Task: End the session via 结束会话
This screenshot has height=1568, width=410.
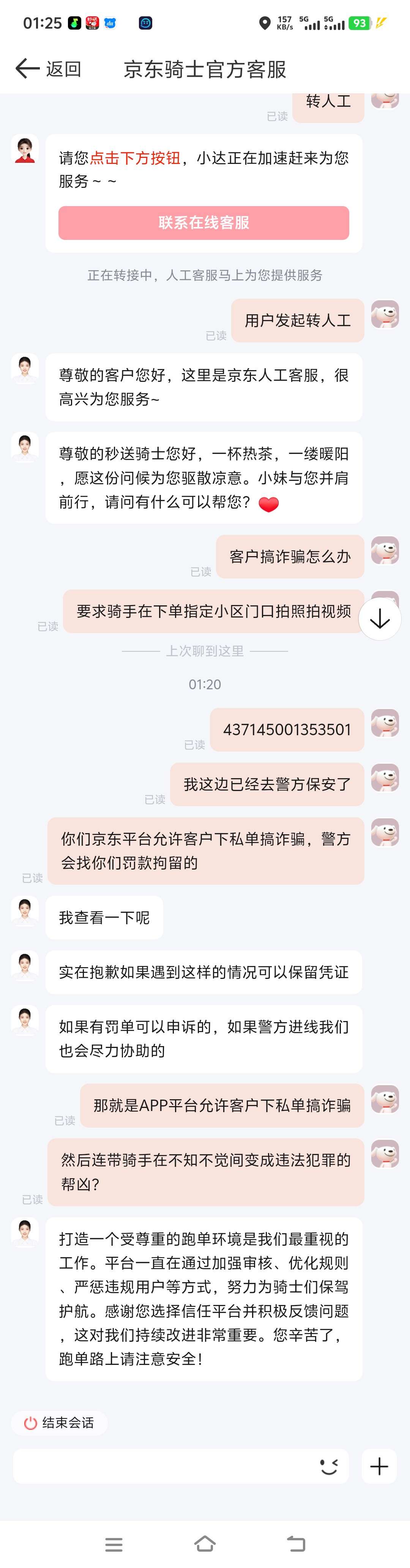Action: pyautogui.click(x=59, y=1423)
